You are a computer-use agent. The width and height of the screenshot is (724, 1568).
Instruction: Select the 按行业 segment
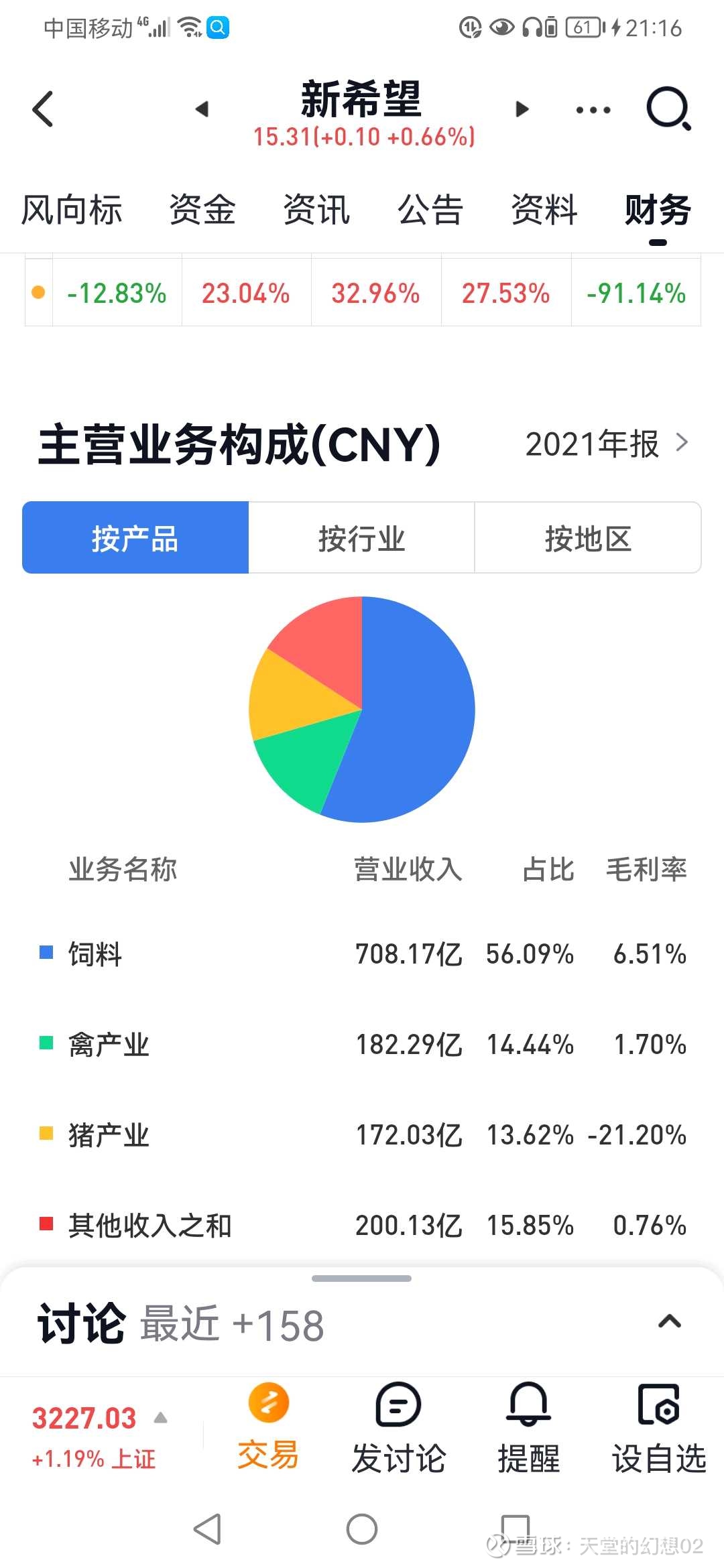(361, 538)
